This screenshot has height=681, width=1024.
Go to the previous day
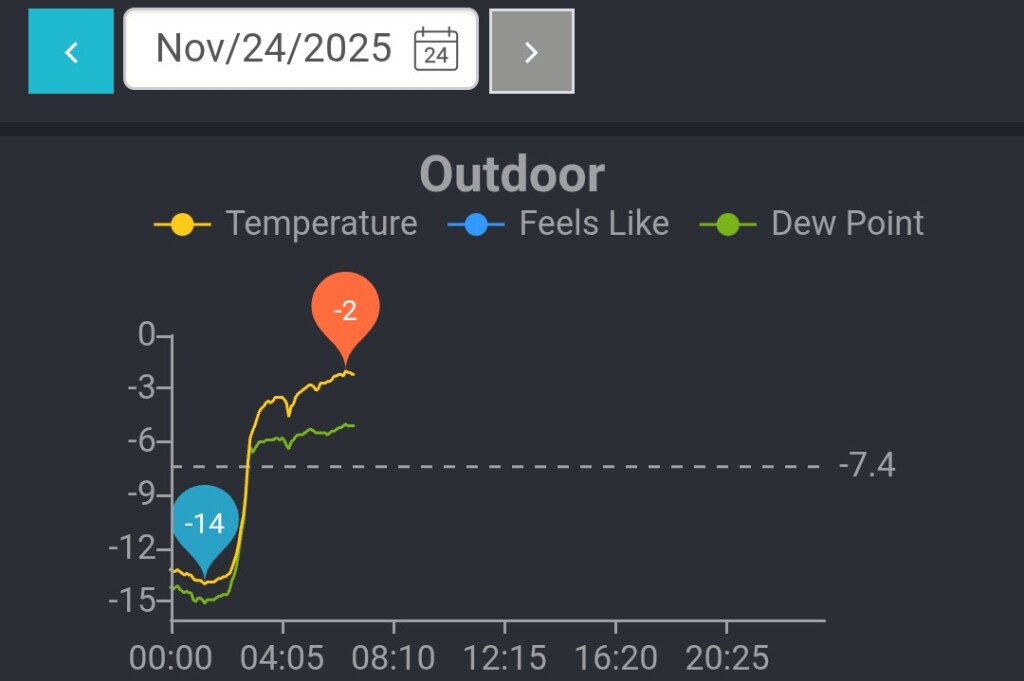pyautogui.click(x=71, y=52)
